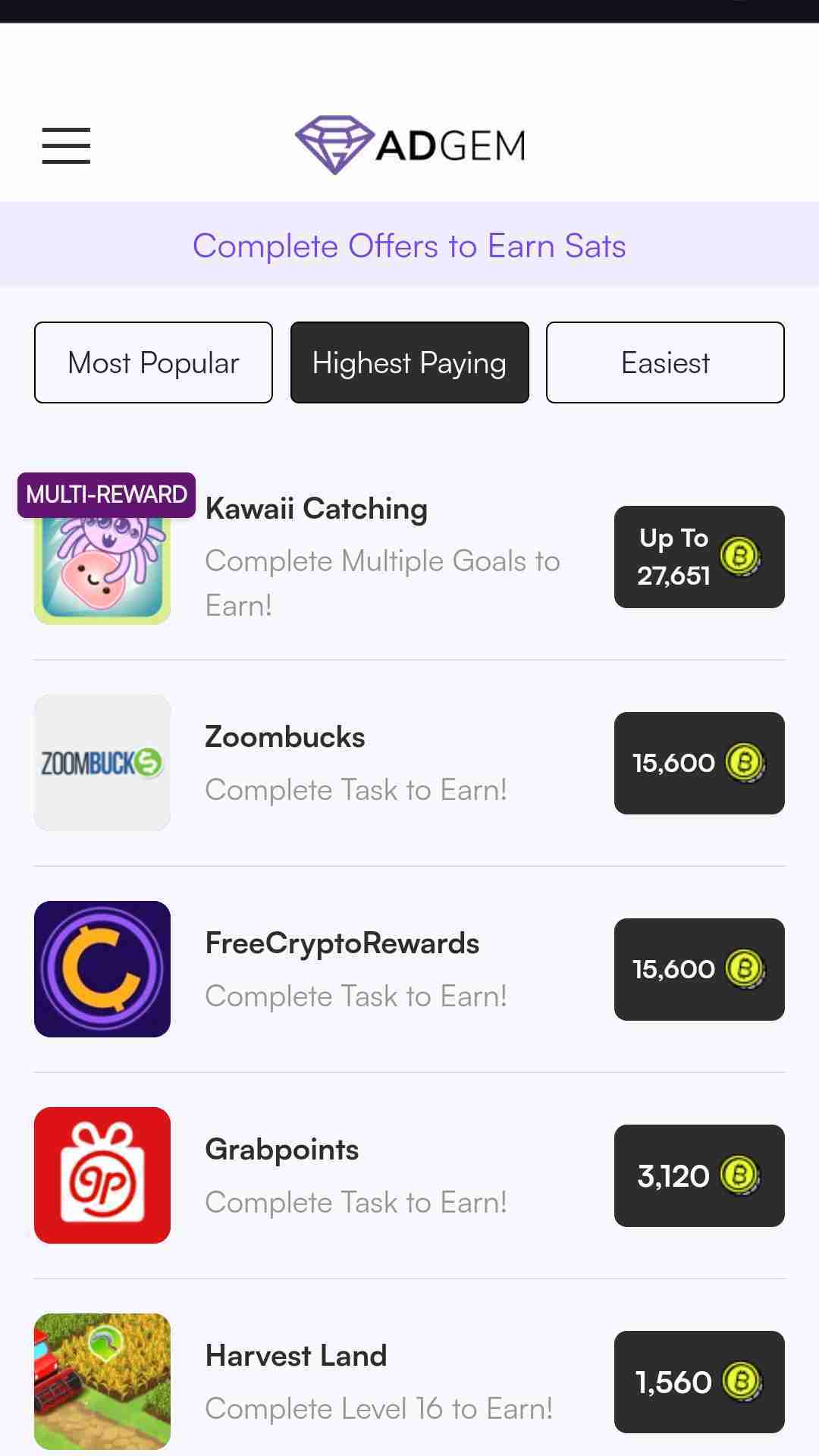
Task: Open the Grabpoints offer
Action: coord(282,1150)
